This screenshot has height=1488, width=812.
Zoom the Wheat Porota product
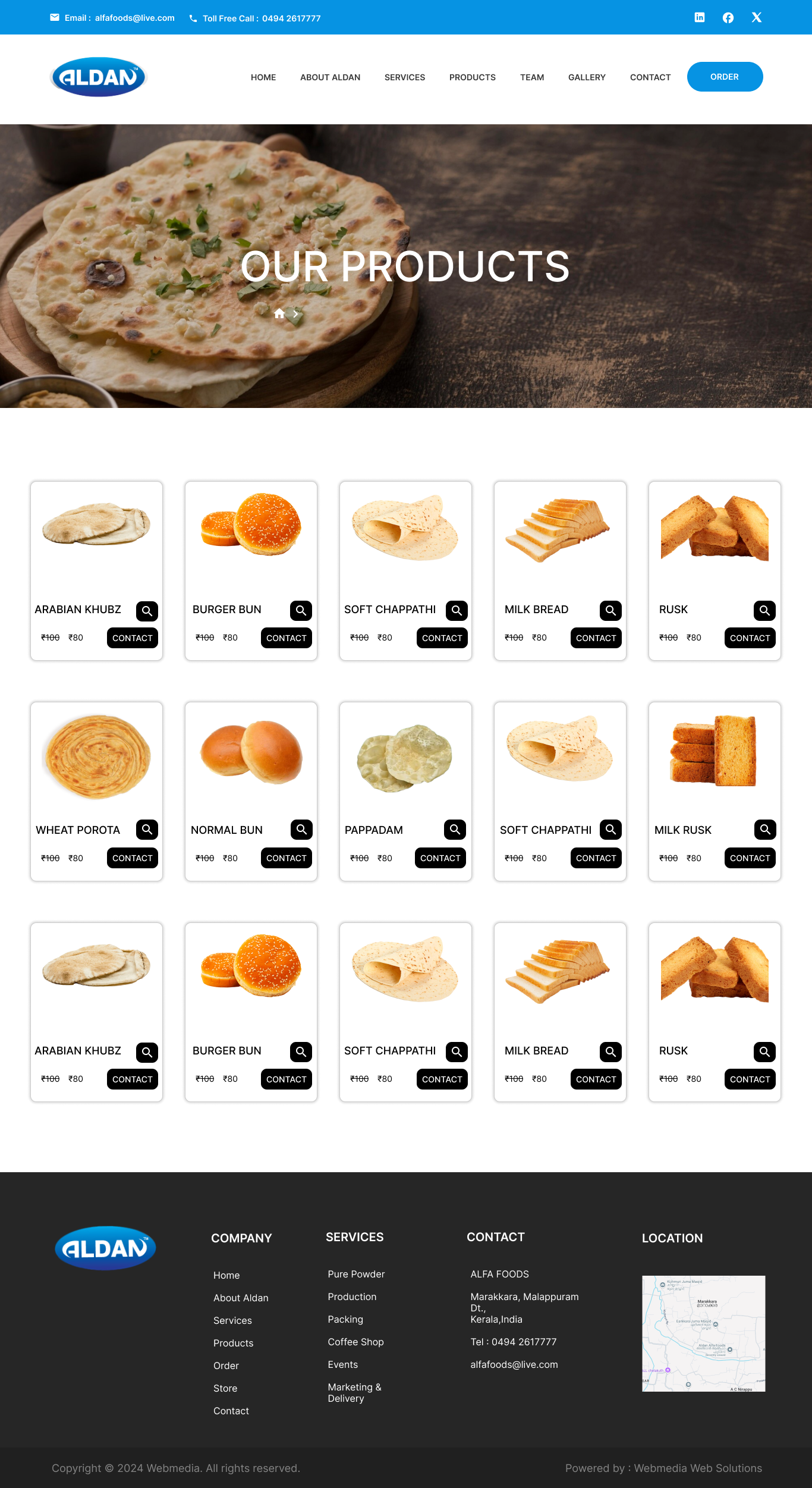pyautogui.click(x=147, y=830)
